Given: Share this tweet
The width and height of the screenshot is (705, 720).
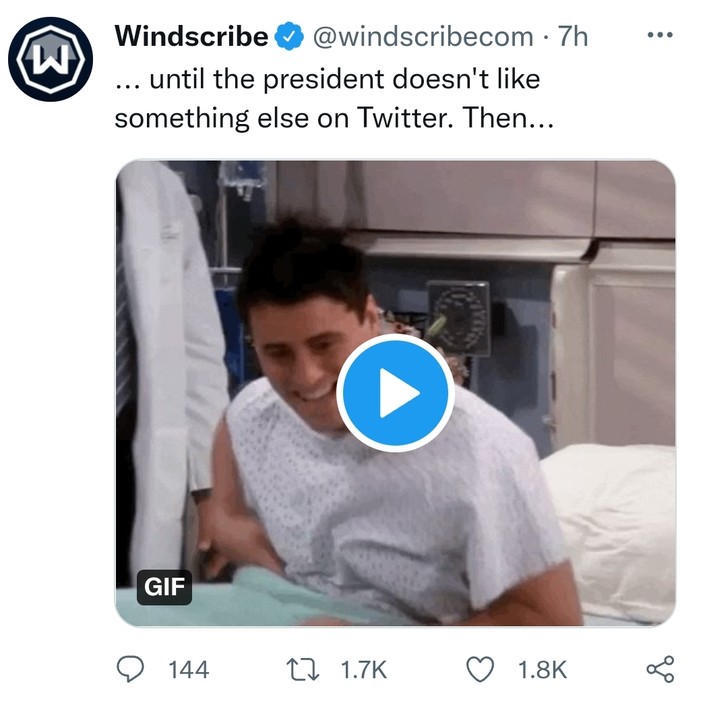Looking at the screenshot, I should [660, 669].
